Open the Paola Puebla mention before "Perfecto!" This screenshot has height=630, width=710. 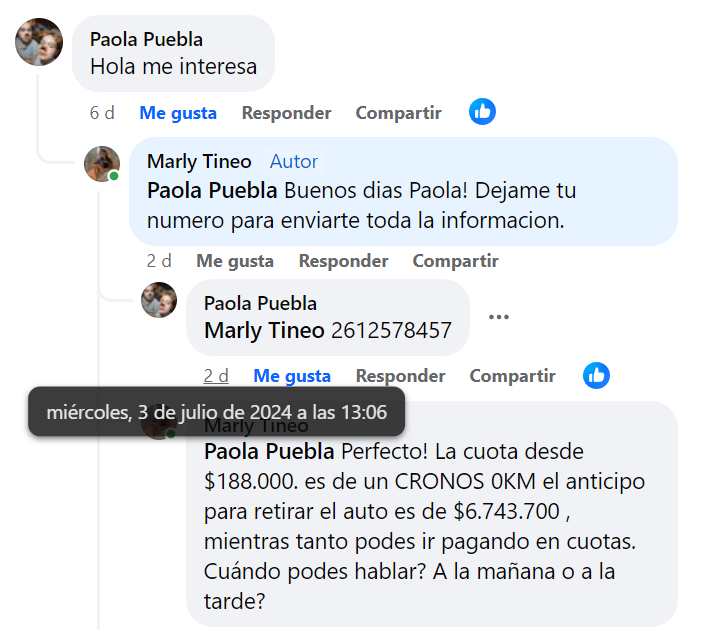tap(269, 451)
